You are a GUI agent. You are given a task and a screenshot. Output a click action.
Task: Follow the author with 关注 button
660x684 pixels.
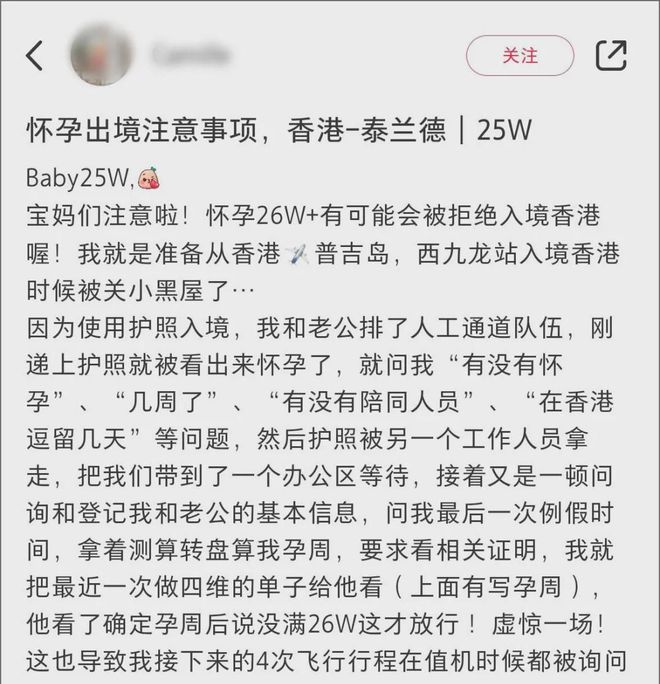(520, 55)
